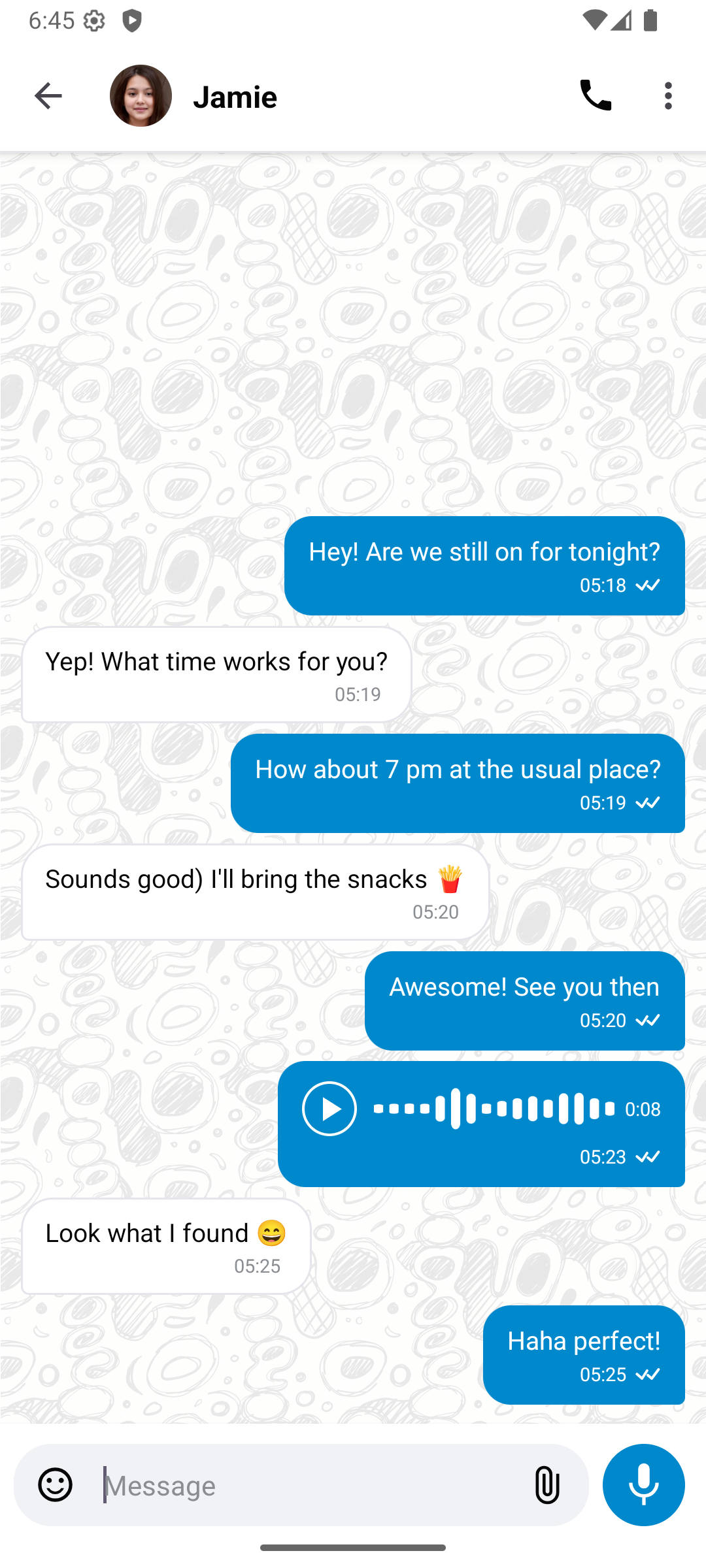Go back to the chat list
Viewport: 706px width, 1568px height.
pyautogui.click(x=48, y=96)
